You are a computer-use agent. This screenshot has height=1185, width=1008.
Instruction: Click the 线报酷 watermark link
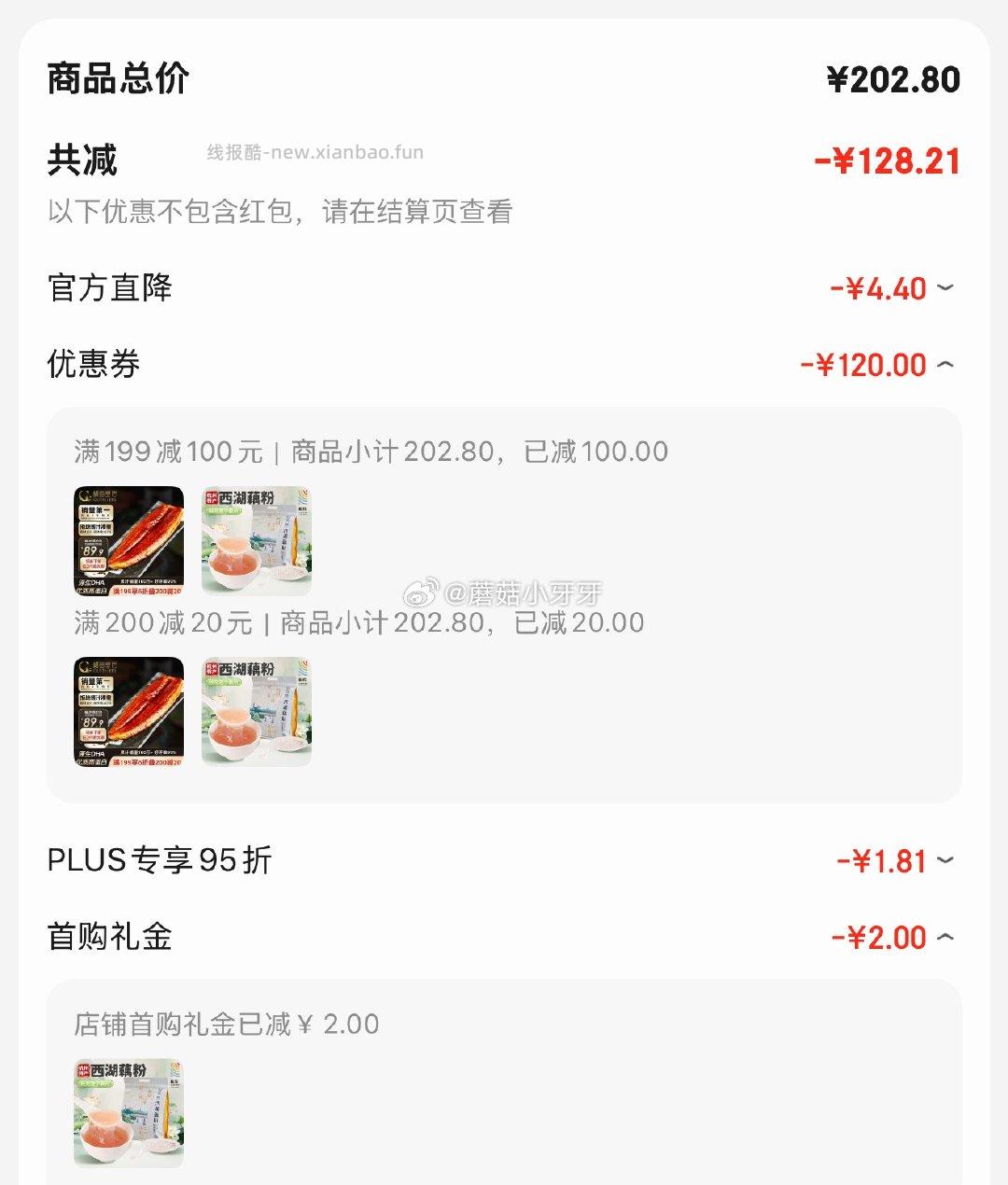pos(316,151)
